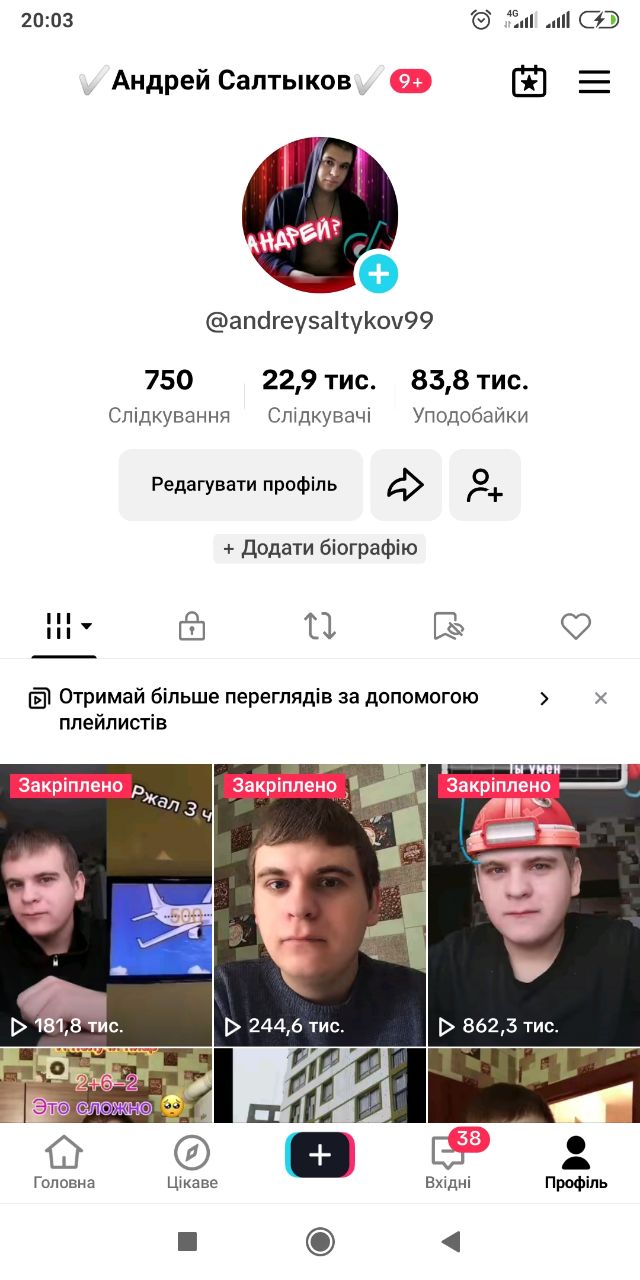640x1280 pixels.
Task: Tap Додати біографію
Action: coord(320,548)
